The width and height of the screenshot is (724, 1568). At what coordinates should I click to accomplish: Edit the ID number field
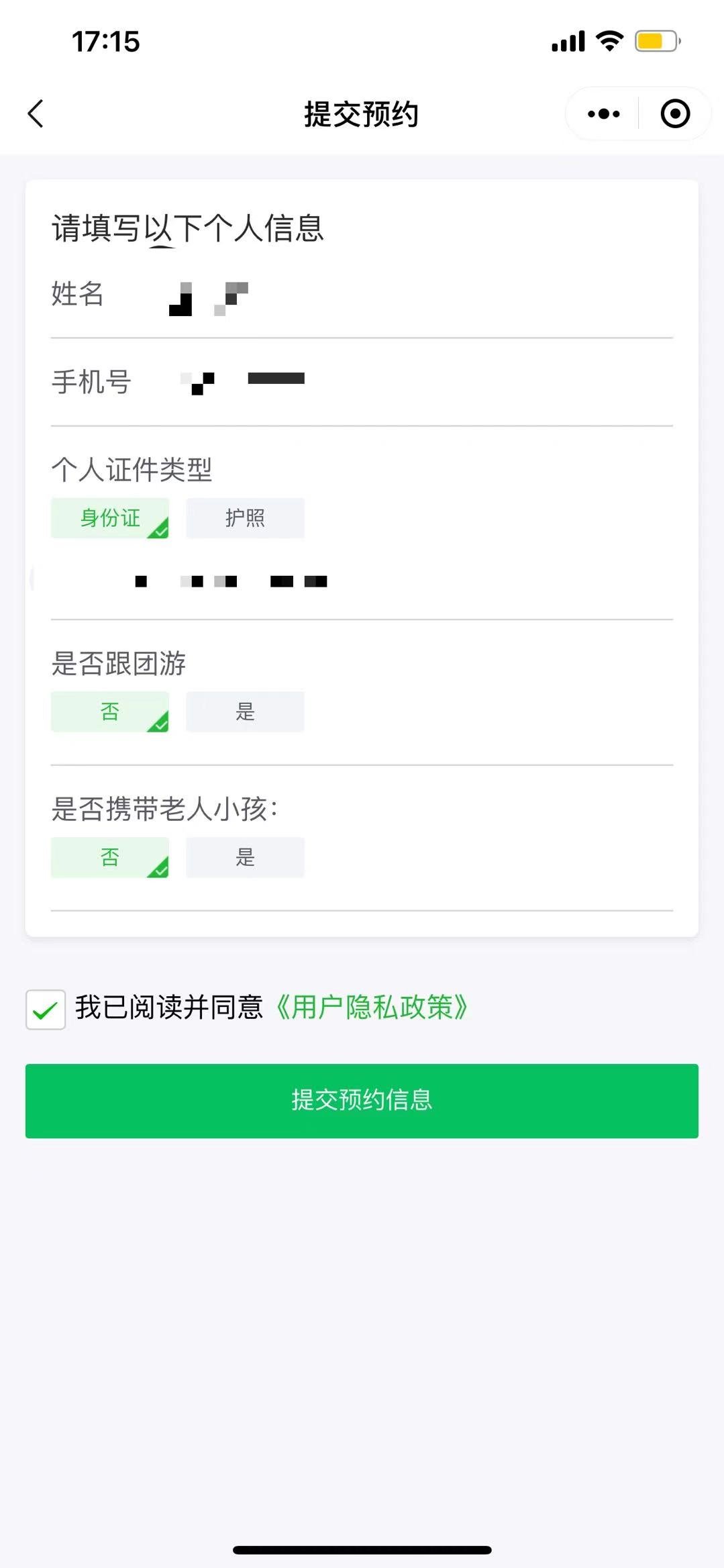[362, 581]
